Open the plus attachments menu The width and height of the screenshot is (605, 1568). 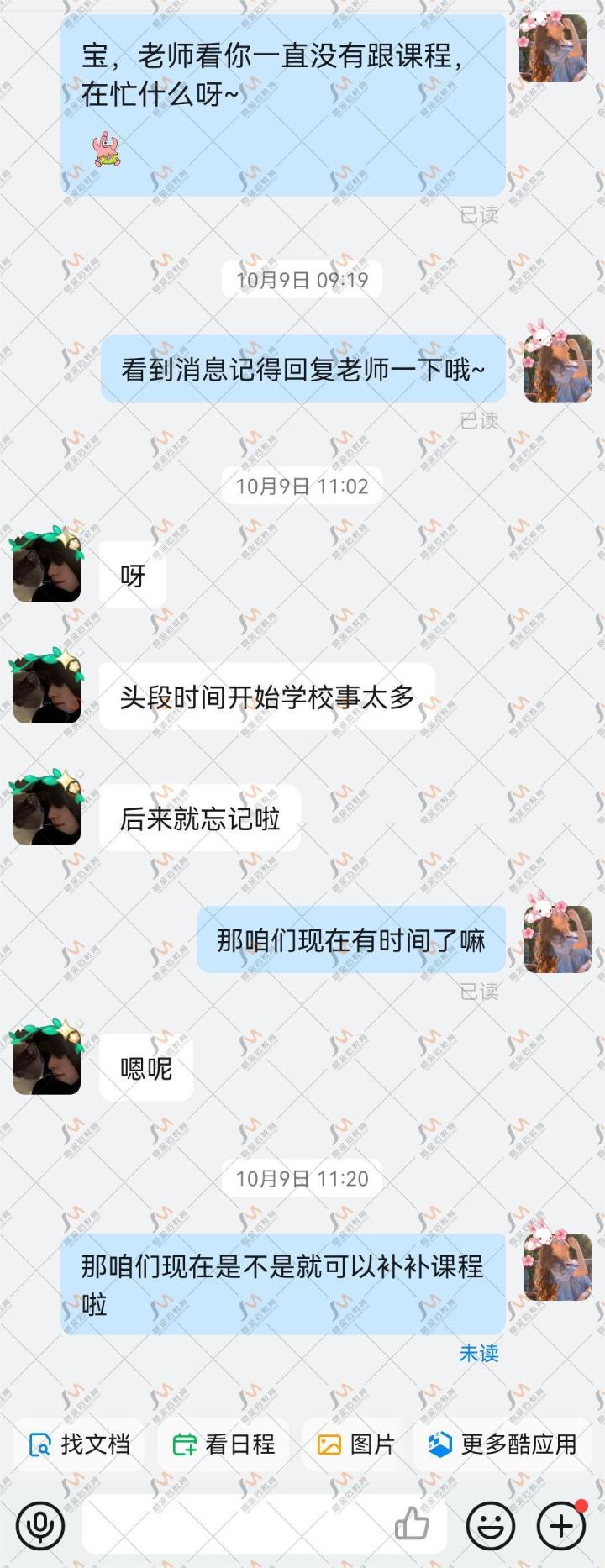(x=560, y=1525)
